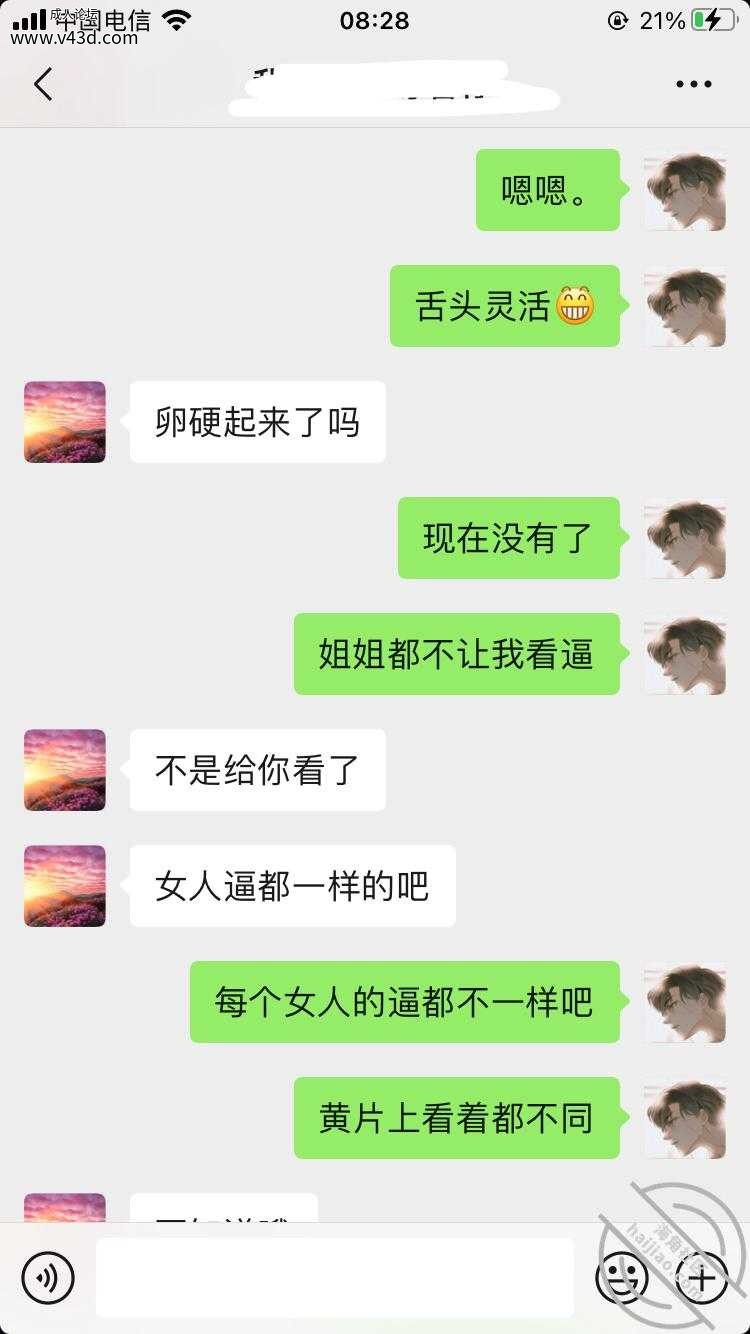Screen dimensions: 750x1334
Task: Tap the message text field
Action: pos(334,1277)
